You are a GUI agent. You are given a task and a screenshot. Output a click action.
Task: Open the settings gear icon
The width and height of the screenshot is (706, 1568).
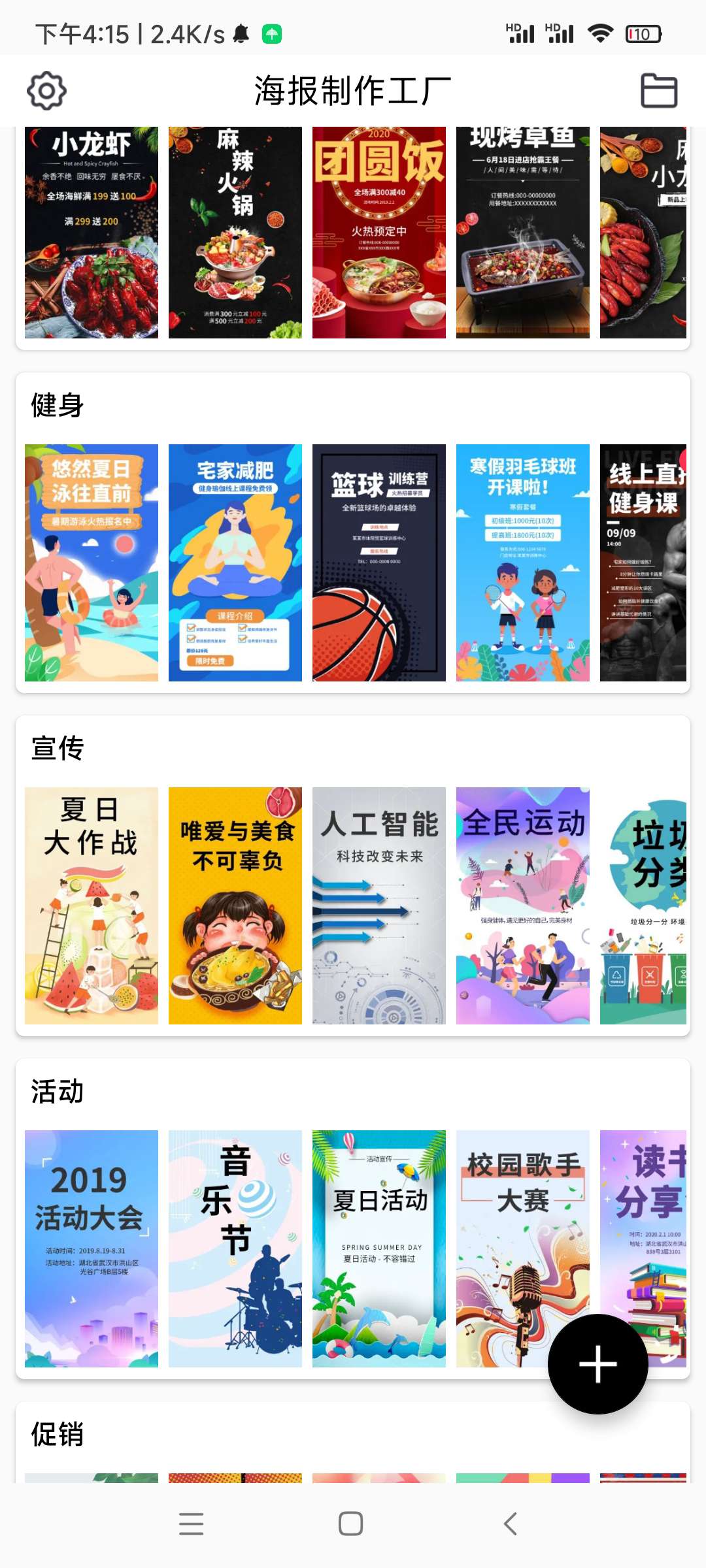point(46,91)
